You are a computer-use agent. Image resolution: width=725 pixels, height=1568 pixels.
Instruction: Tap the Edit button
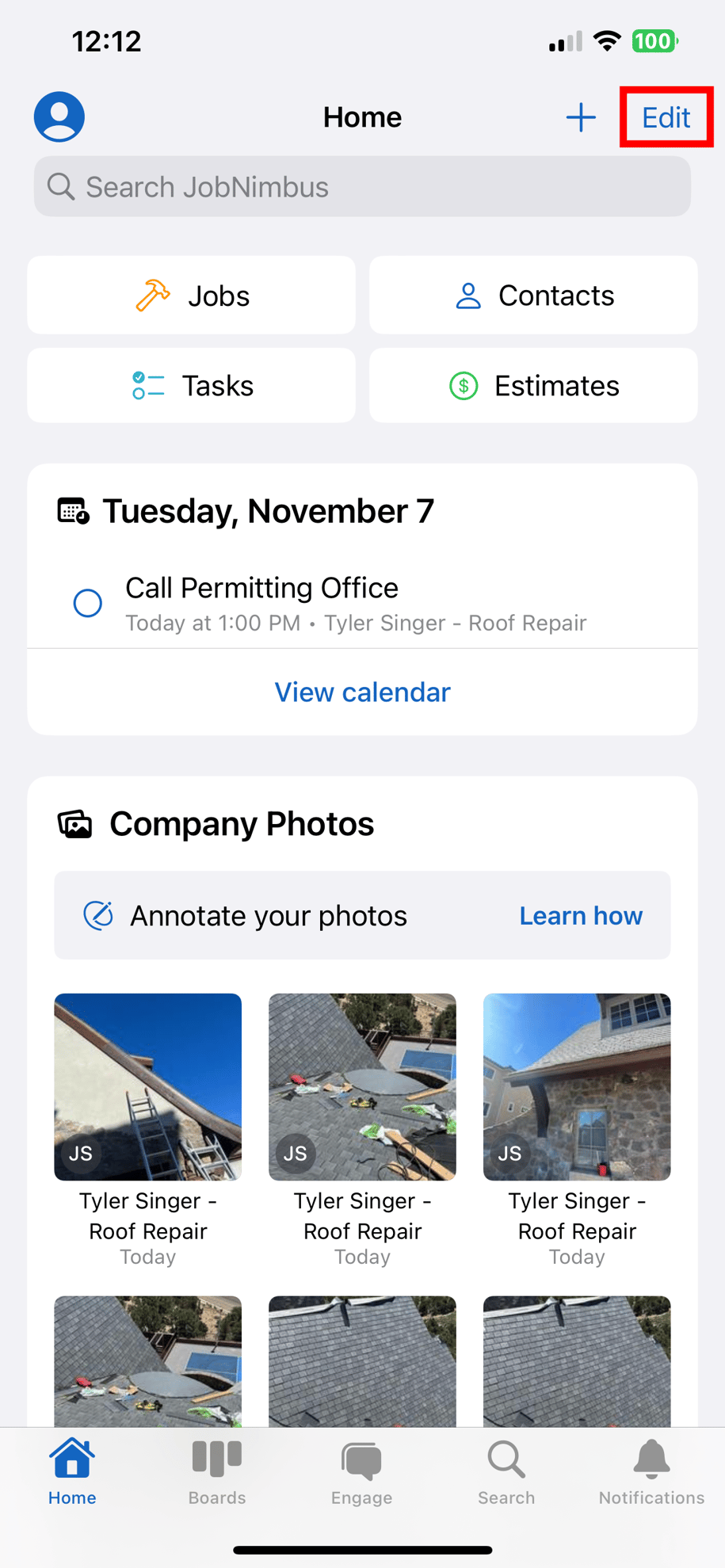click(666, 116)
